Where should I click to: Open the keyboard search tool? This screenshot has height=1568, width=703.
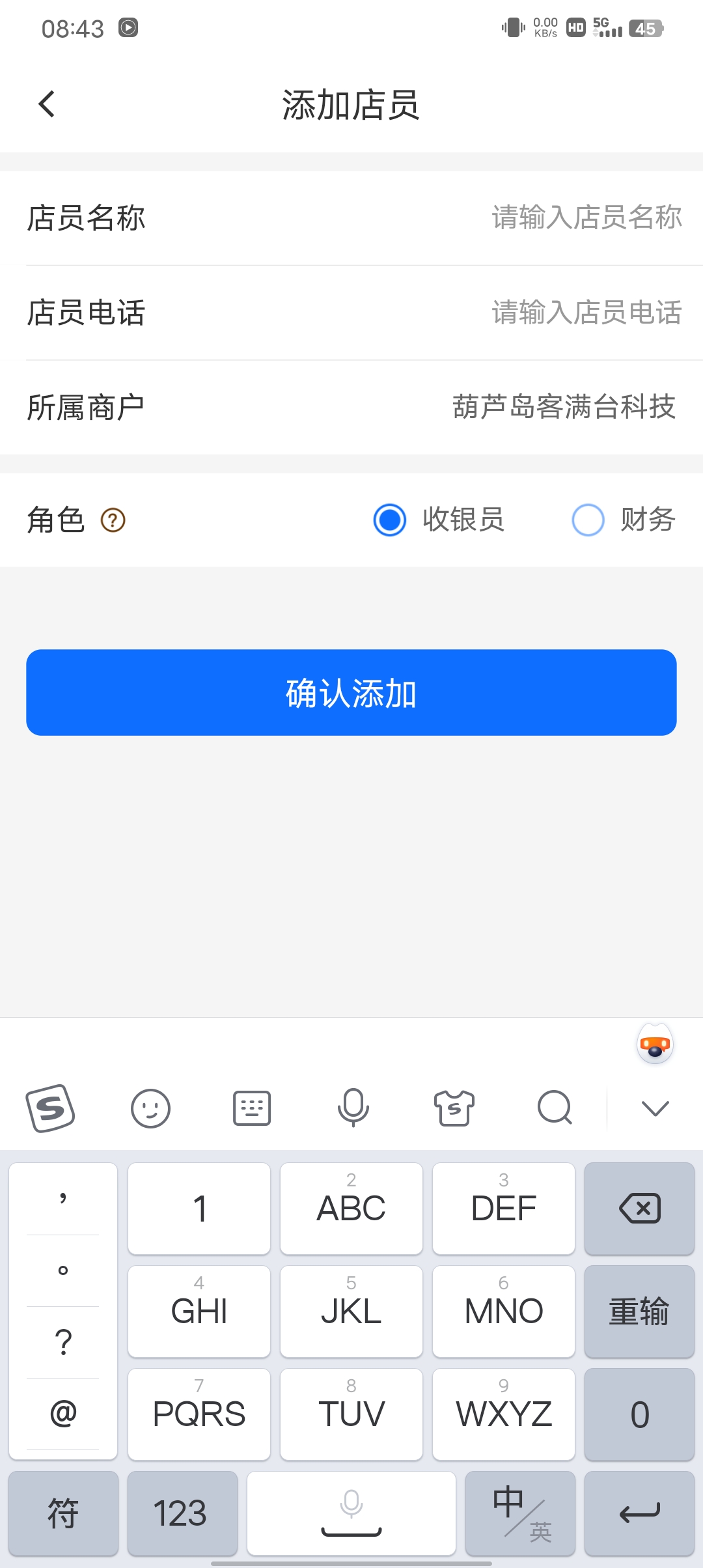click(x=555, y=1108)
